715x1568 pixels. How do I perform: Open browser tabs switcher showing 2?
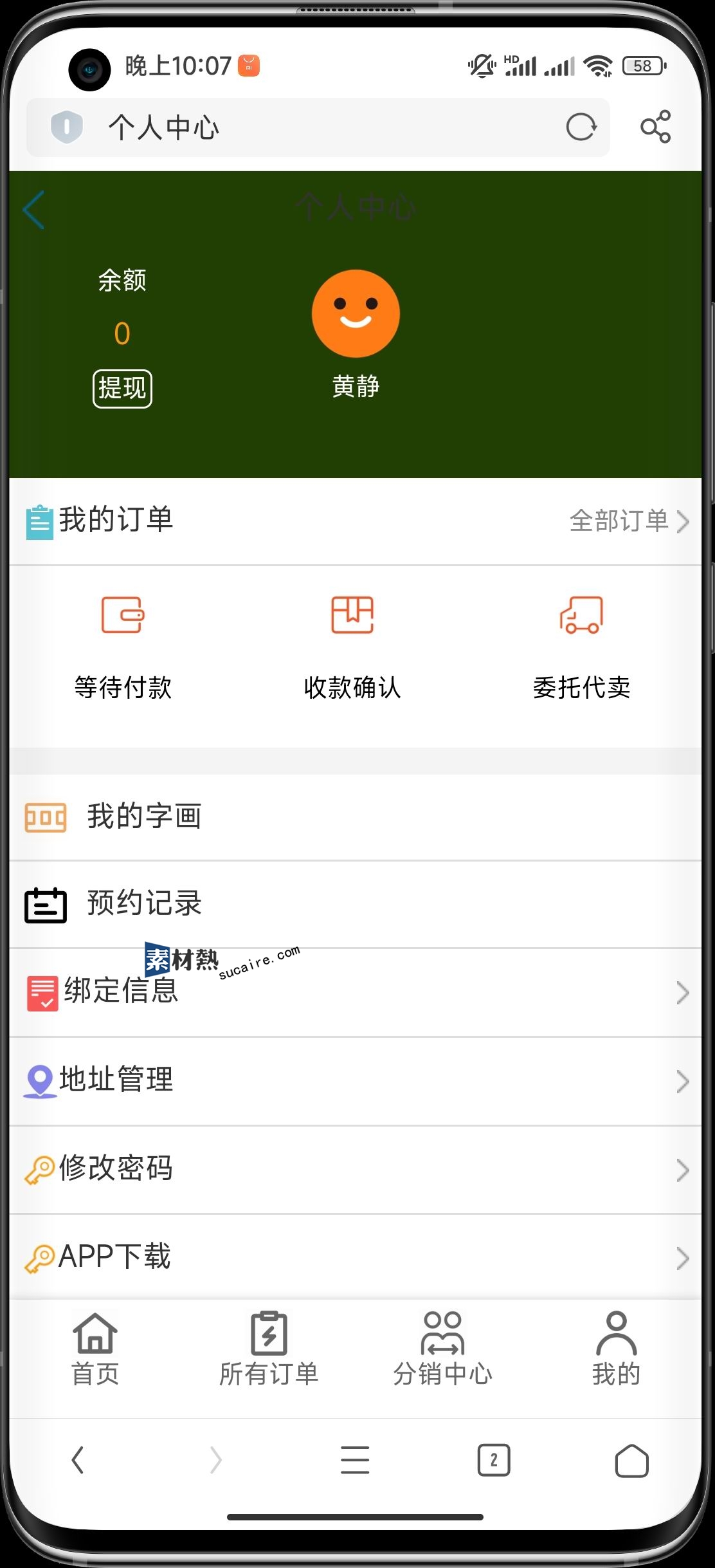pyautogui.click(x=493, y=1461)
